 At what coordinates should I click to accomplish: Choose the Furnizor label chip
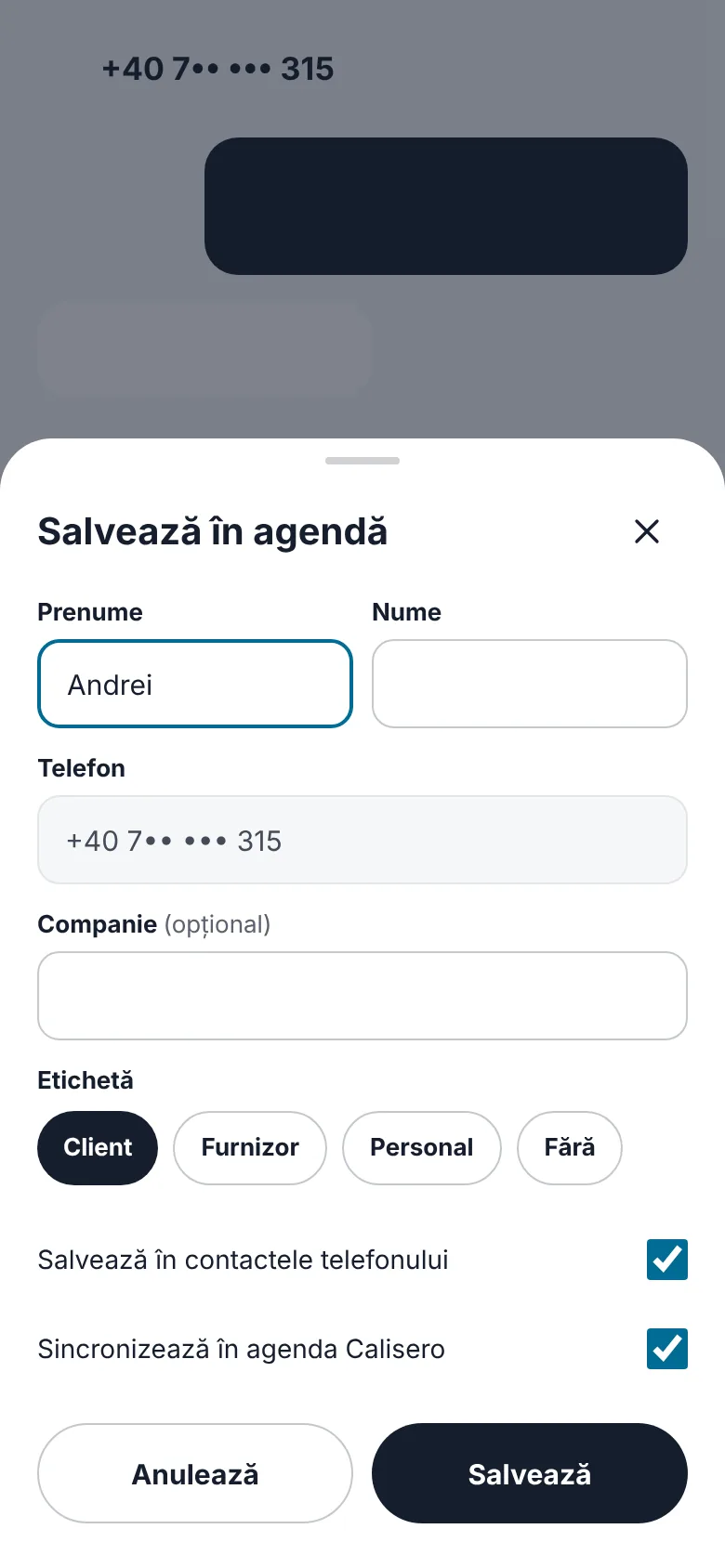point(250,1148)
